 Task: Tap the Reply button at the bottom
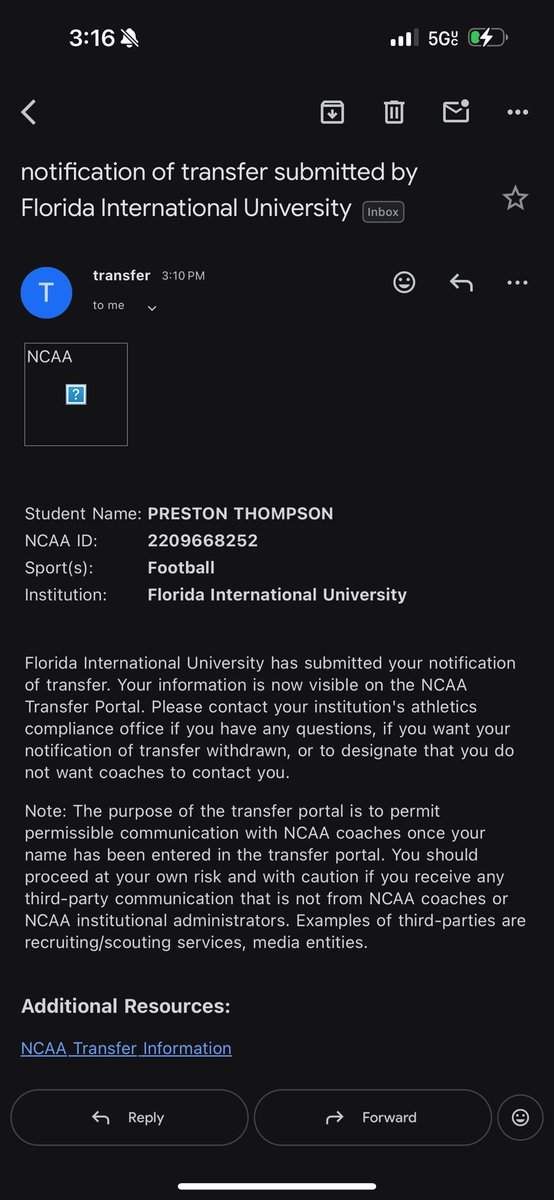tap(129, 1117)
